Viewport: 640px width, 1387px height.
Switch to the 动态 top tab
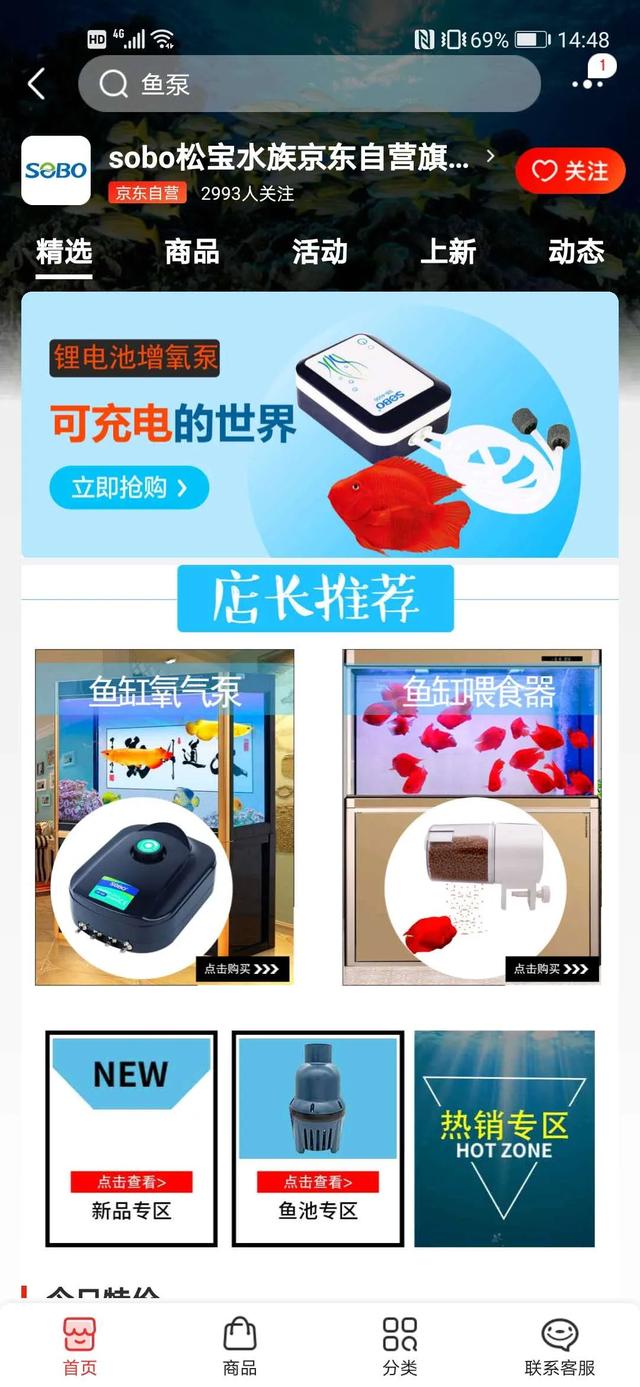tap(576, 251)
